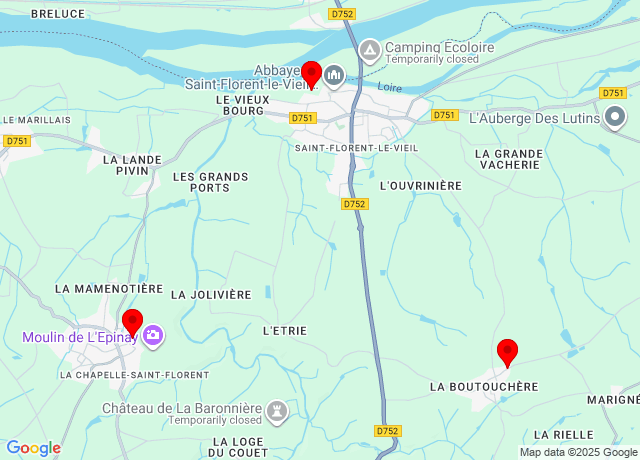Select the red pin beside Abbaye Saint-Florent-le-Vieil
Viewport: 640px width, 460px height.
point(311,74)
